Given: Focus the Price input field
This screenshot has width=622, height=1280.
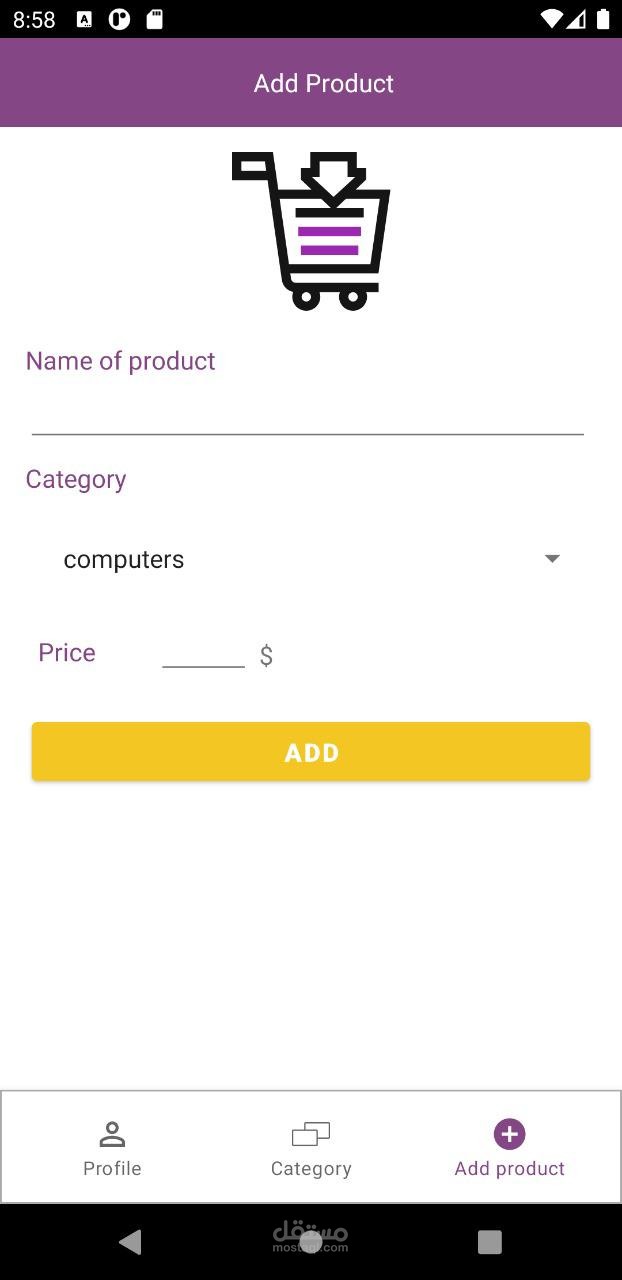Looking at the screenshot, I should click(x=203, y=652).
